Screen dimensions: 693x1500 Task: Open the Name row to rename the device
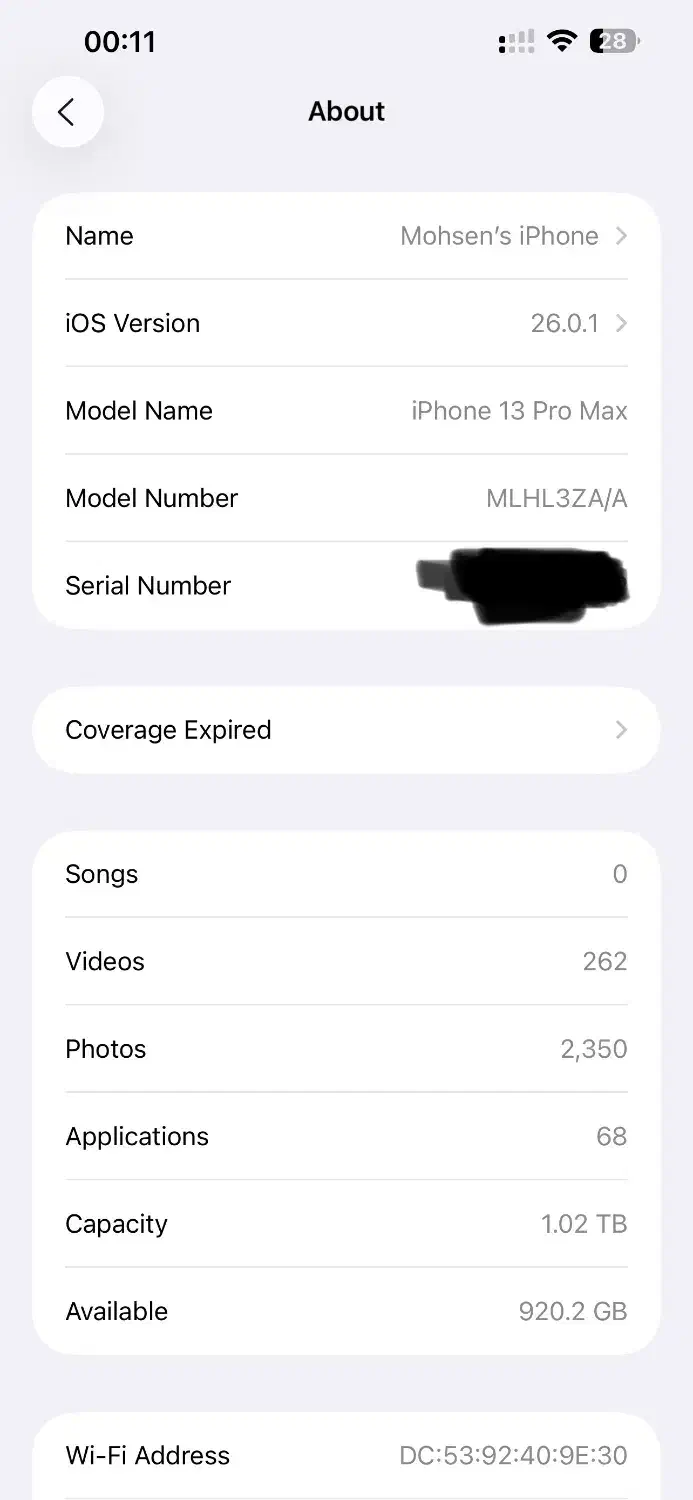[346, 236]
